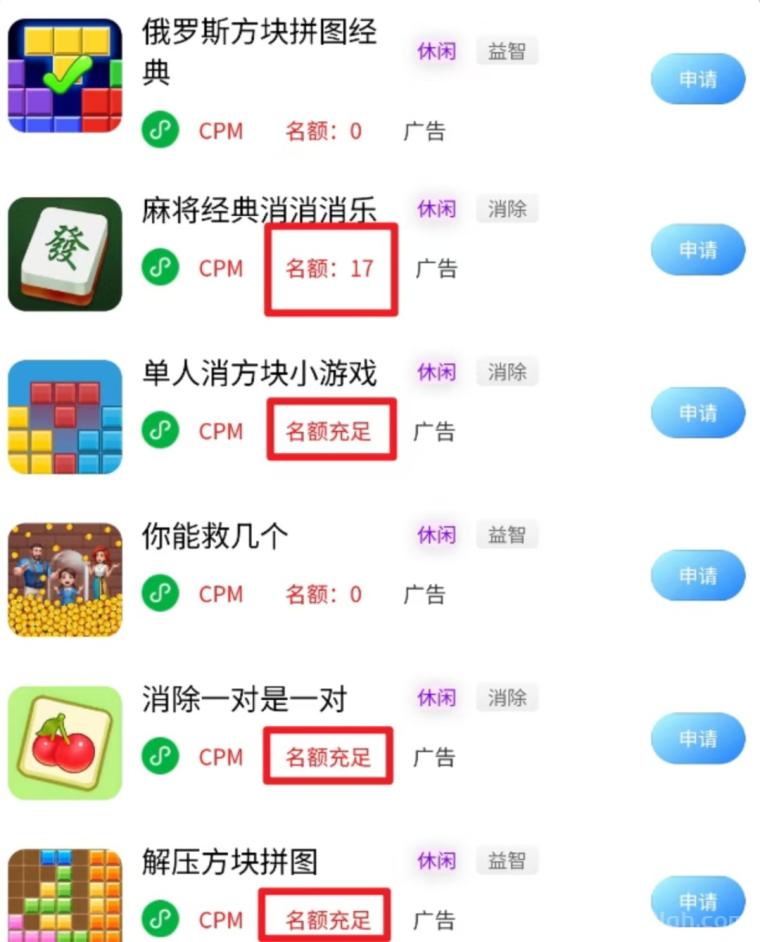
Task: Select the 休闲 tag on 你能救几个
Action: (435, 534)
